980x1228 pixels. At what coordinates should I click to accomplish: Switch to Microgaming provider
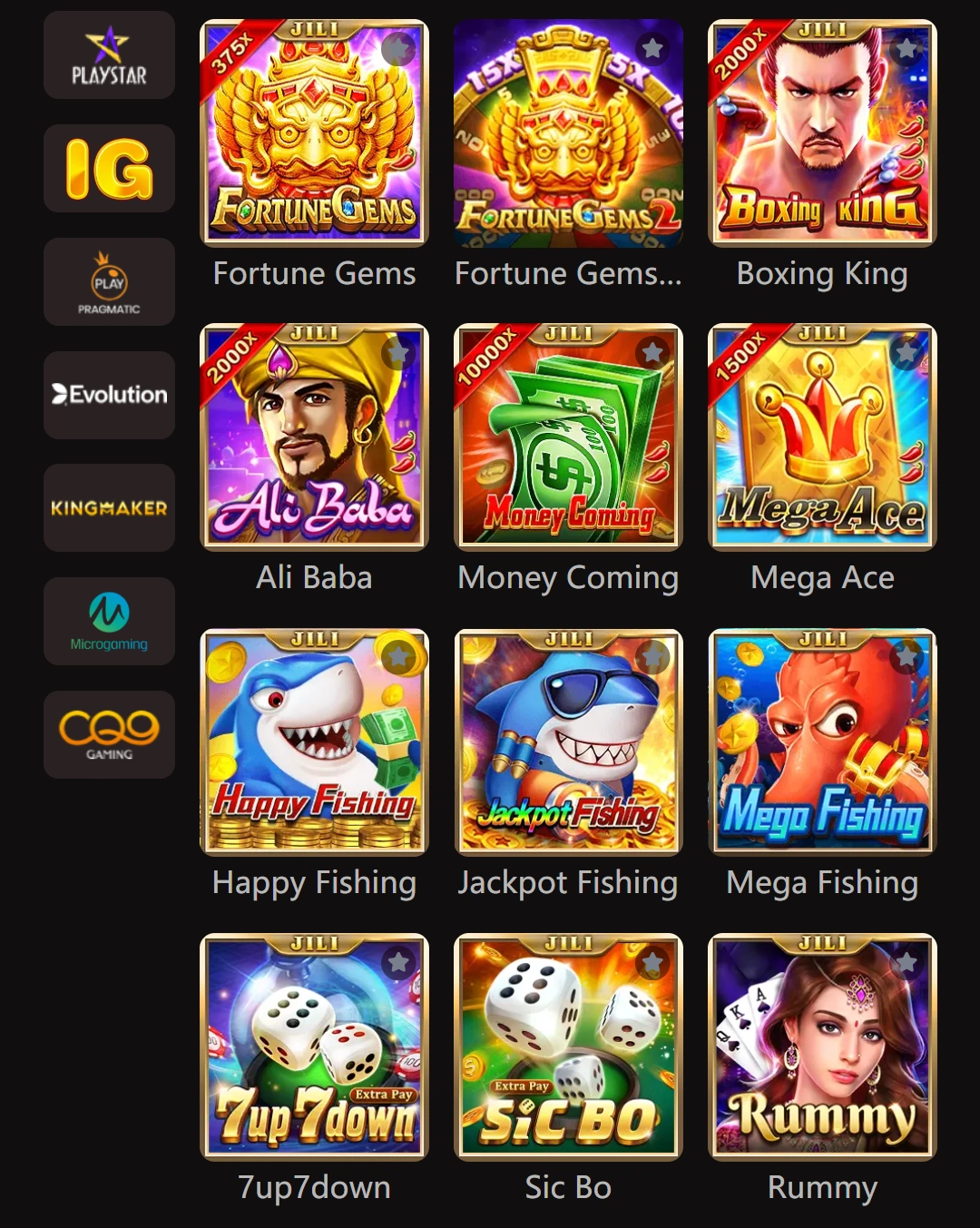tap(109, 622)
